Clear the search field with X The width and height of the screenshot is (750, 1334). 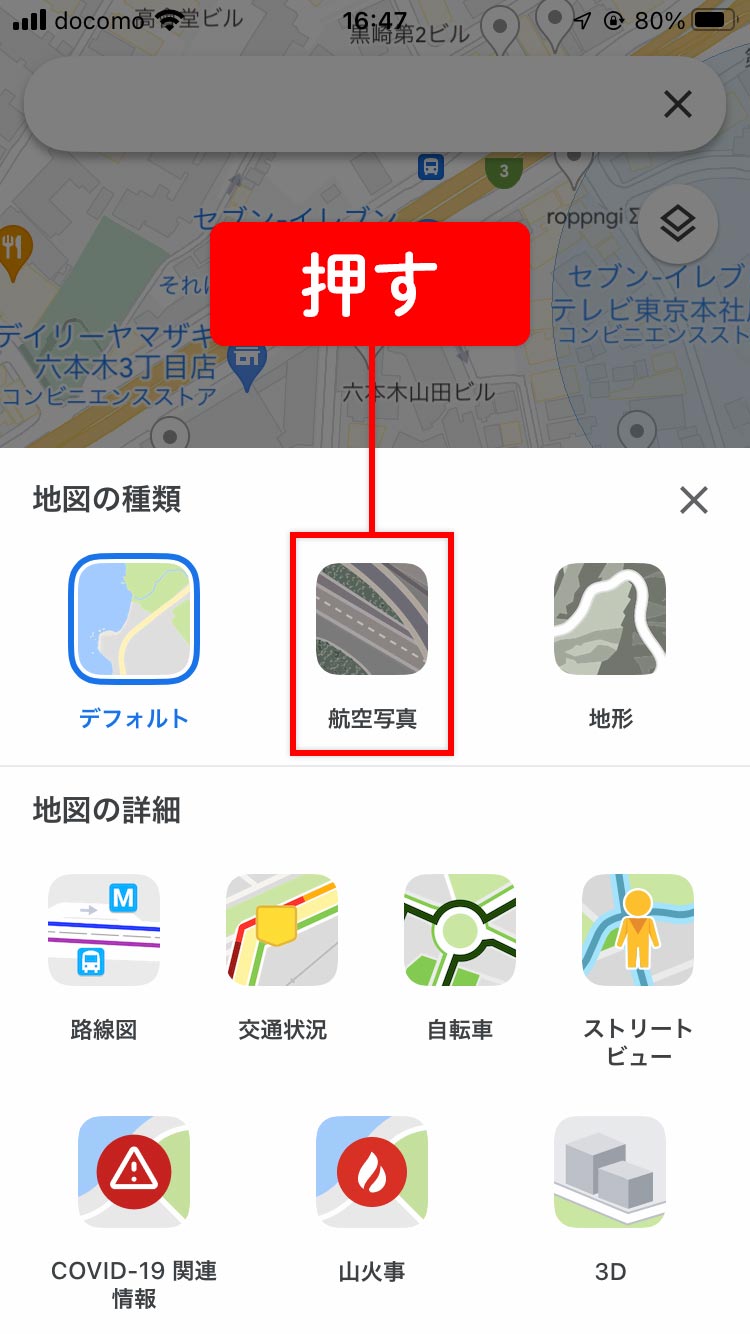pyautogui.click(x=677, y=104)
